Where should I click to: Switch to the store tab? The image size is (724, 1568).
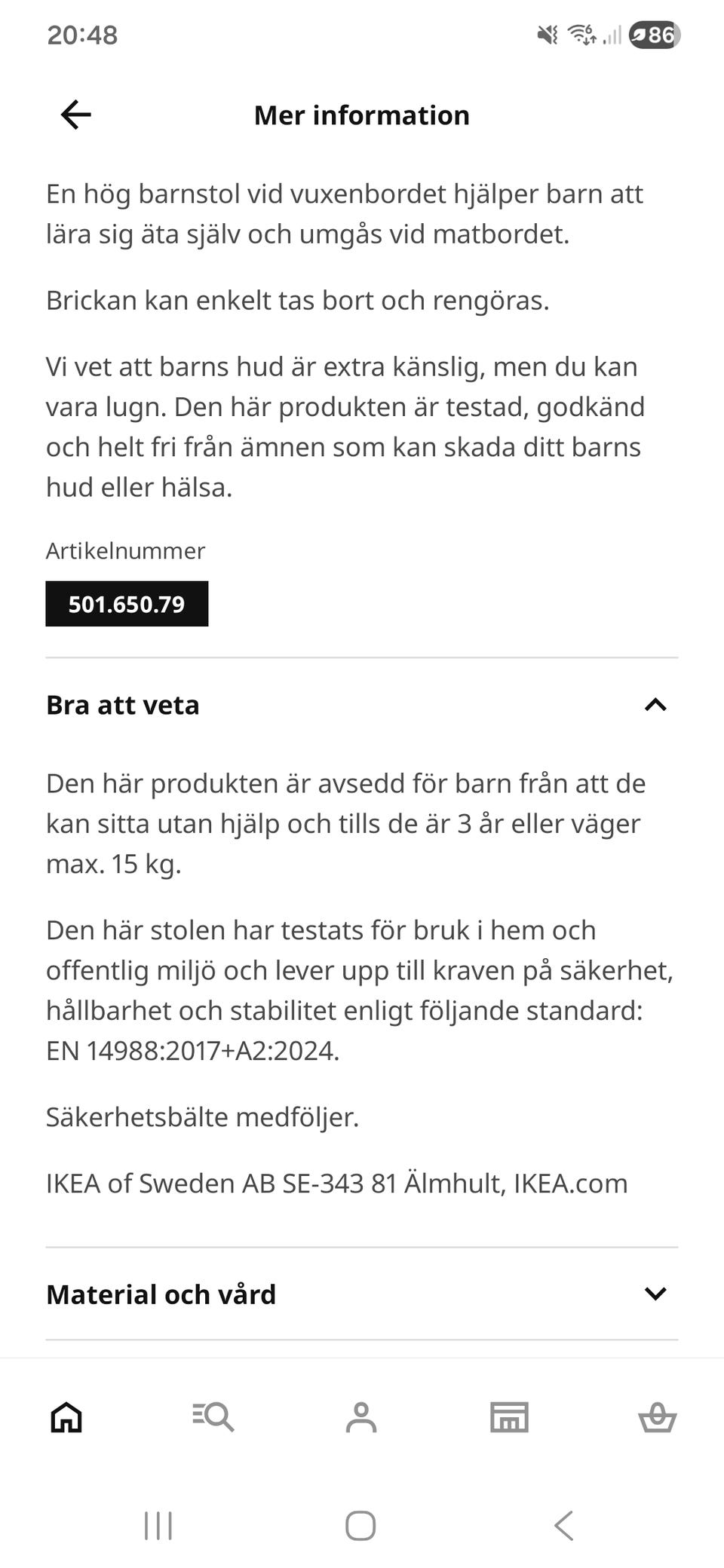click(x=509, y=1417)
